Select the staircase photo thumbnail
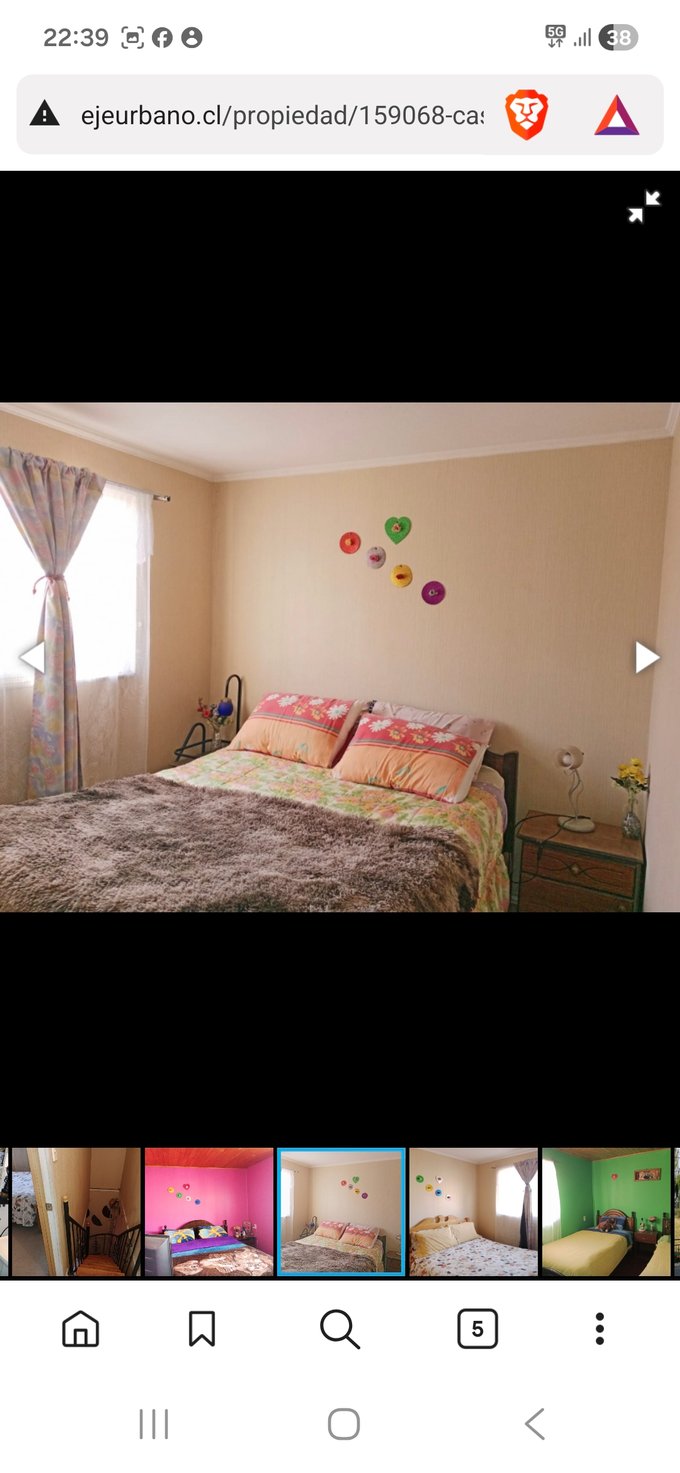Screen dimensions: 680x1473 click(x=76, y=1212)
